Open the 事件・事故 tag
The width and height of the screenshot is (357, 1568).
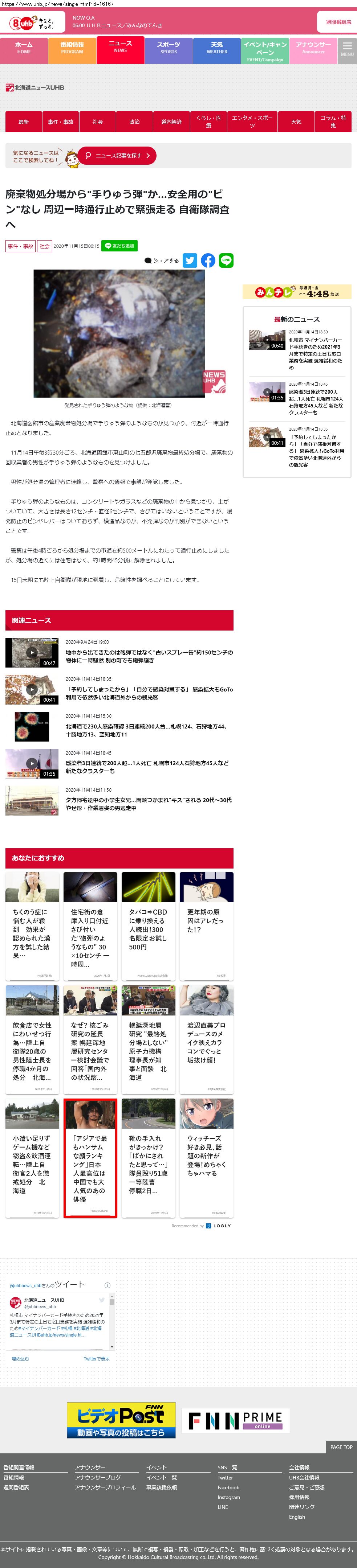(x=21, y=247)
